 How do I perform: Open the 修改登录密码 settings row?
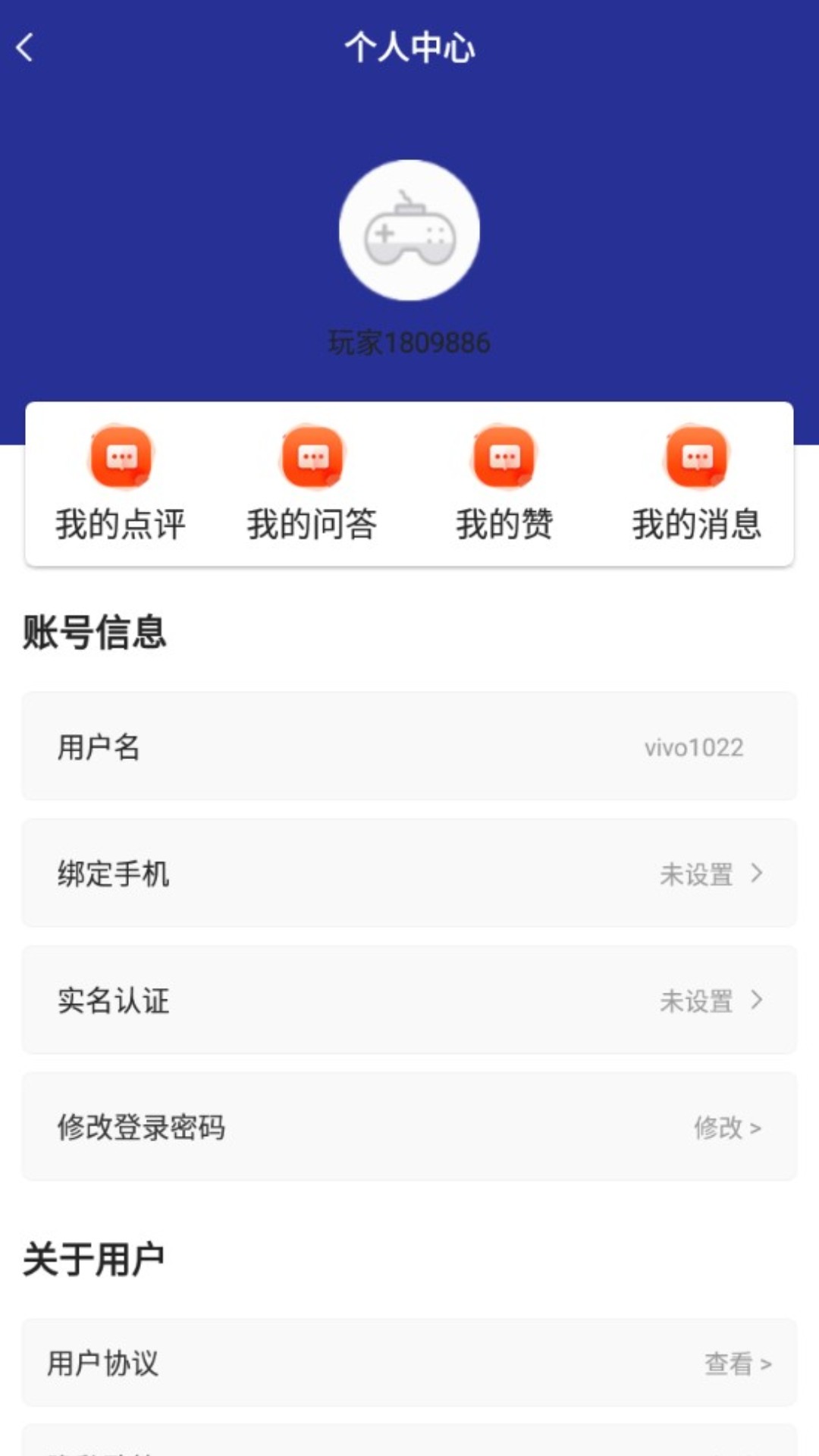[x=409, y=1128]
